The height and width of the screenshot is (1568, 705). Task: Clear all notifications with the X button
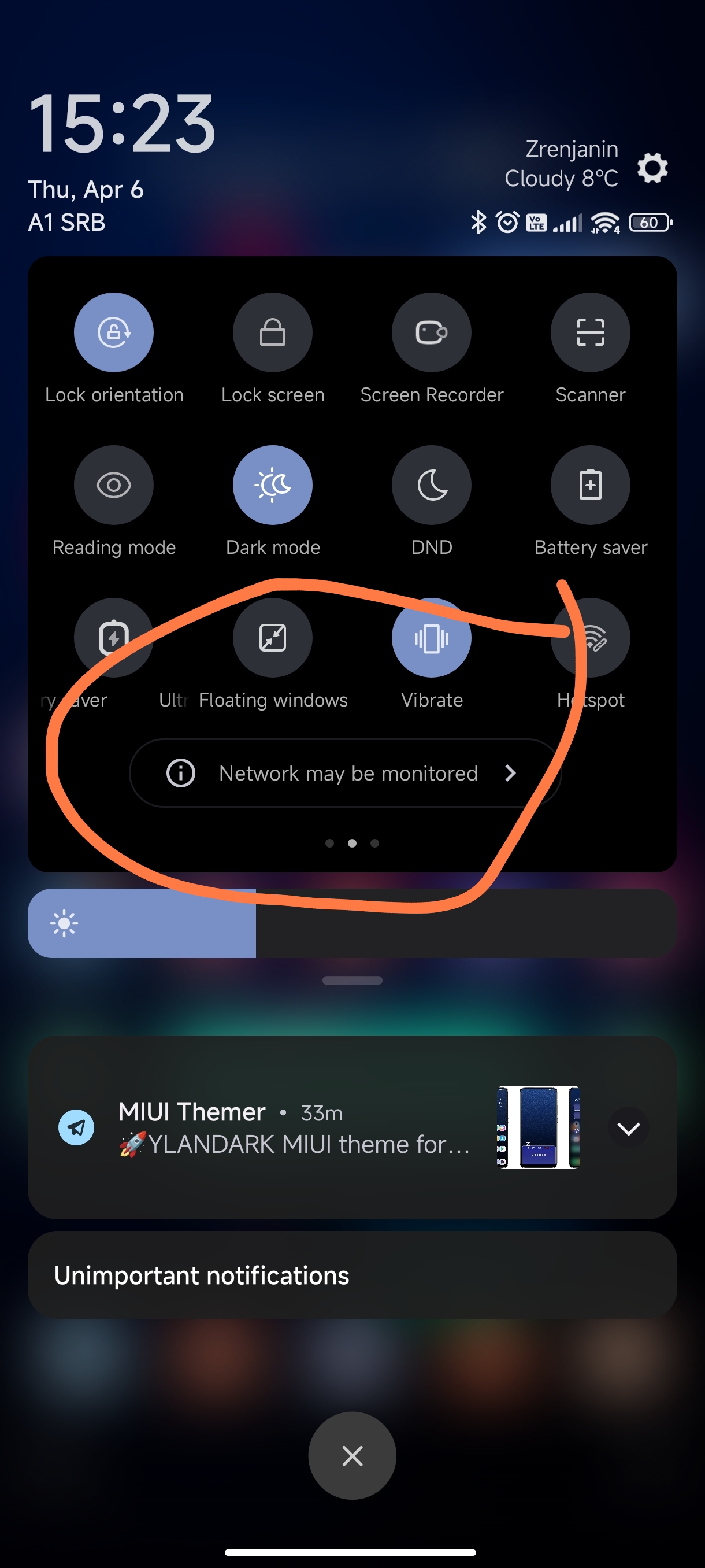(x=352, y=1455)
